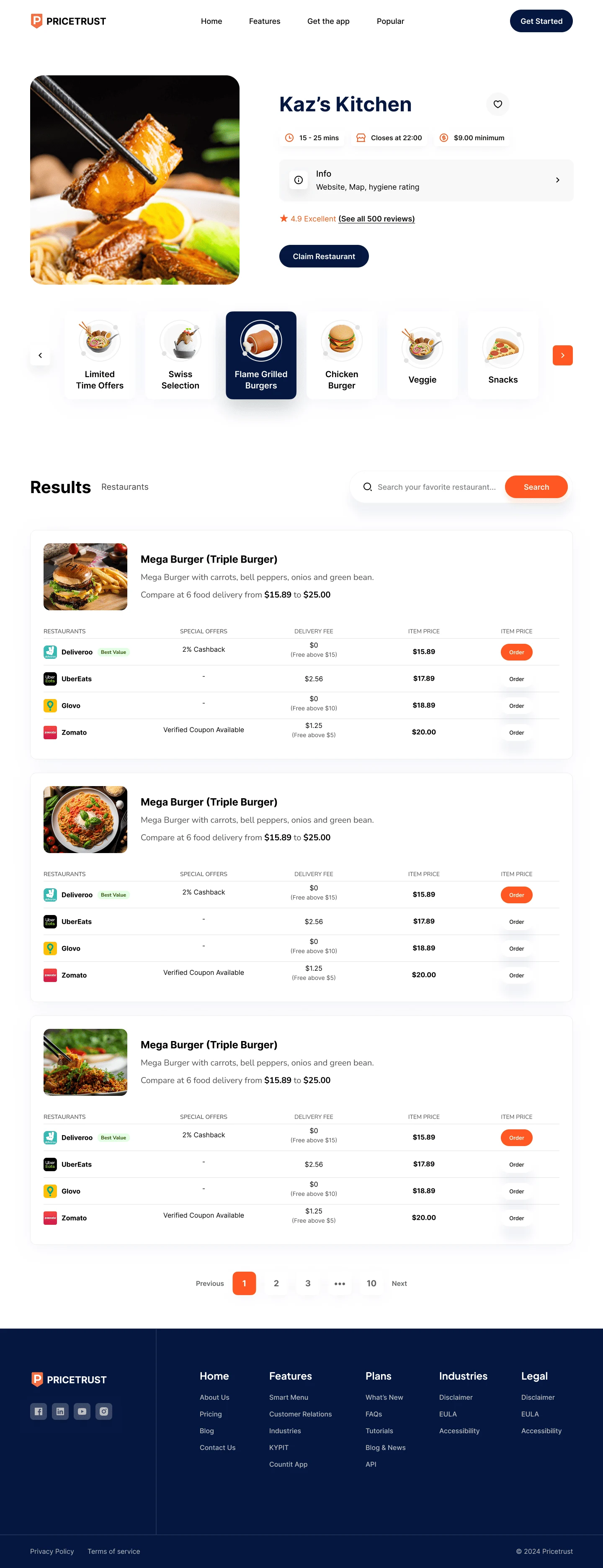Visit the Pricetrust YouTube channel
This screenshot has width=603, height=1568.
coord(82,1411)
